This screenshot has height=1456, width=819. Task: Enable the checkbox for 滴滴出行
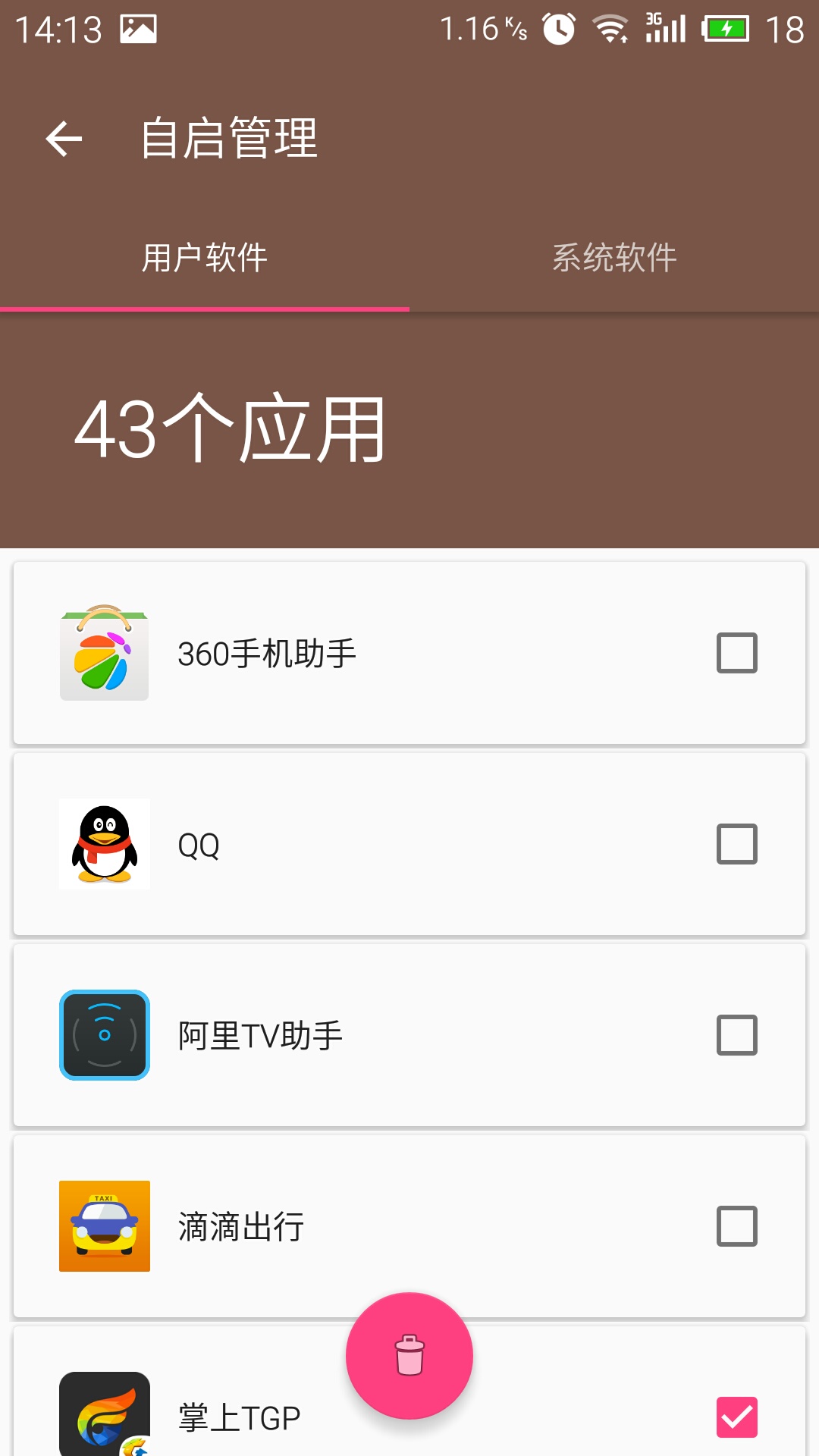click(x=737, y=1226)
